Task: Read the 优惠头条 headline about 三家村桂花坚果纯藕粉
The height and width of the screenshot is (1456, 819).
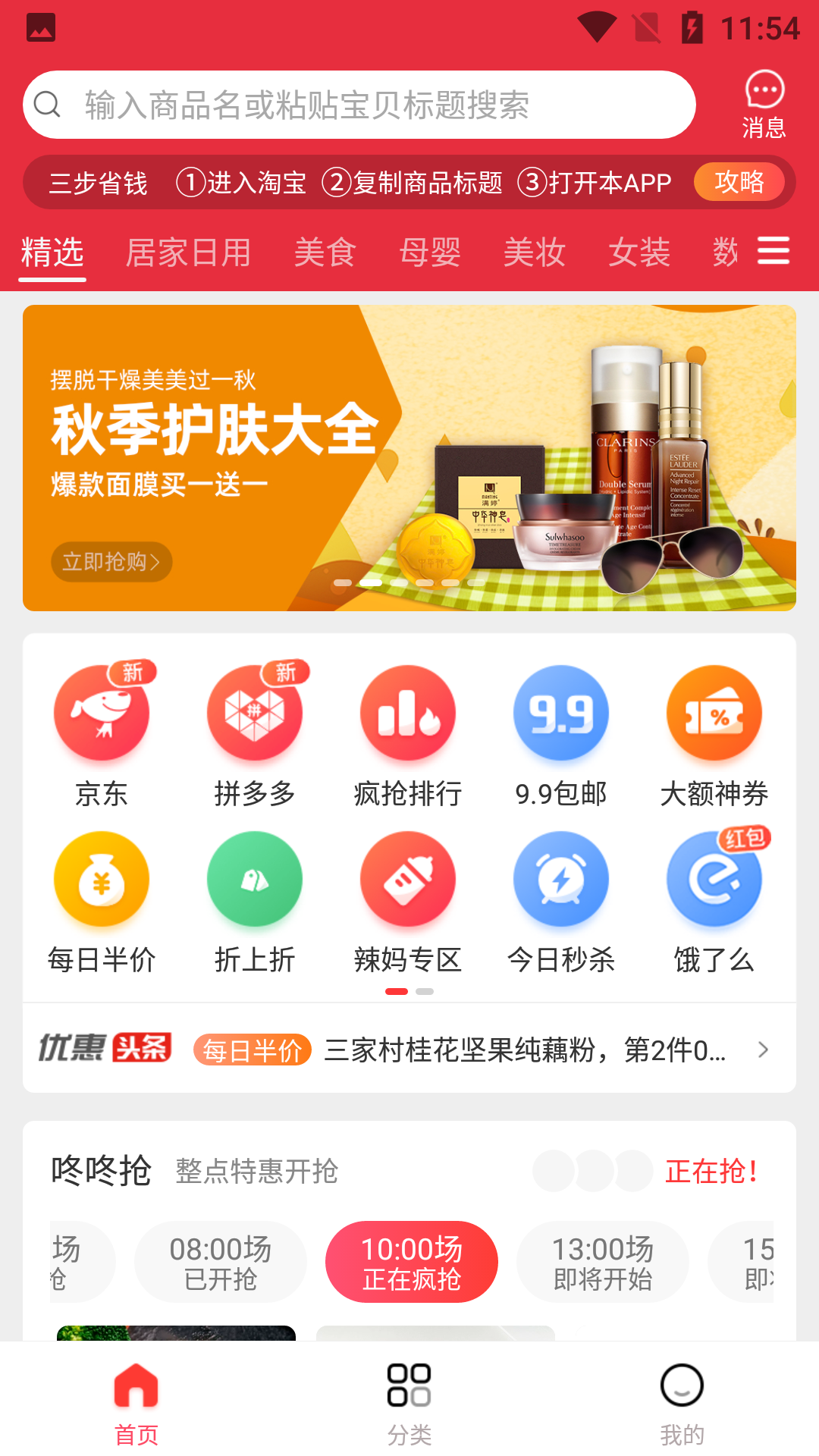Action: click(525, 1050)
